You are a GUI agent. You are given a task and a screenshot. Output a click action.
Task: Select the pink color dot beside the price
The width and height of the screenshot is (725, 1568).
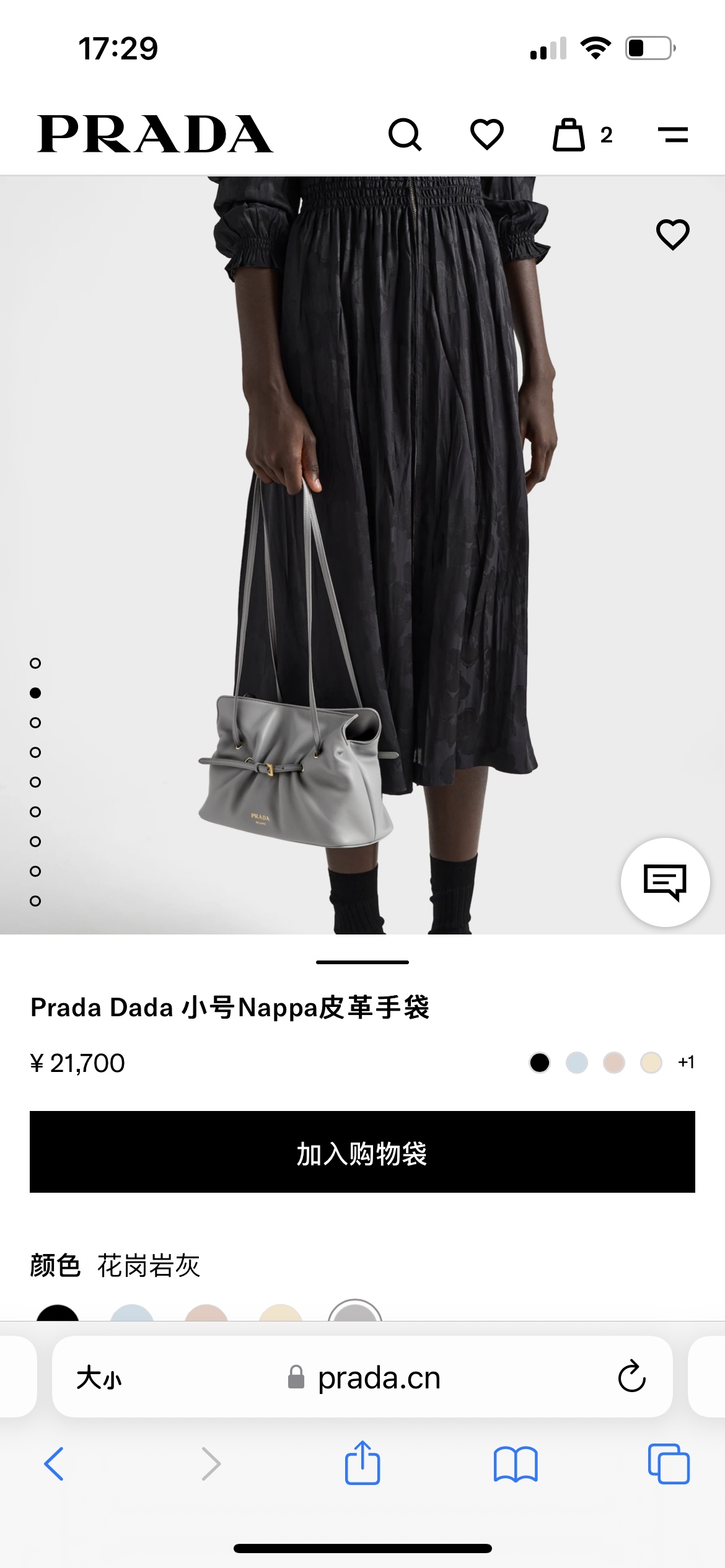[614, 1063]
